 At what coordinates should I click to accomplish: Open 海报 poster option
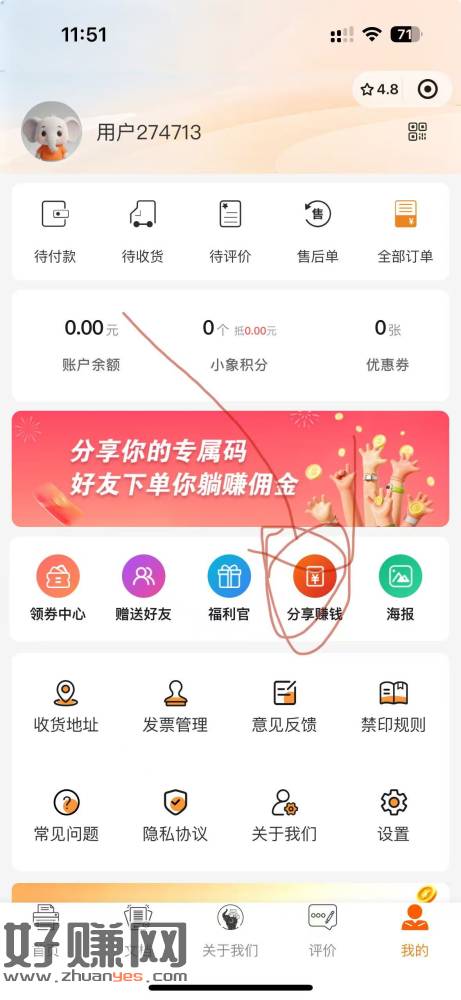(x=400, y=589)
